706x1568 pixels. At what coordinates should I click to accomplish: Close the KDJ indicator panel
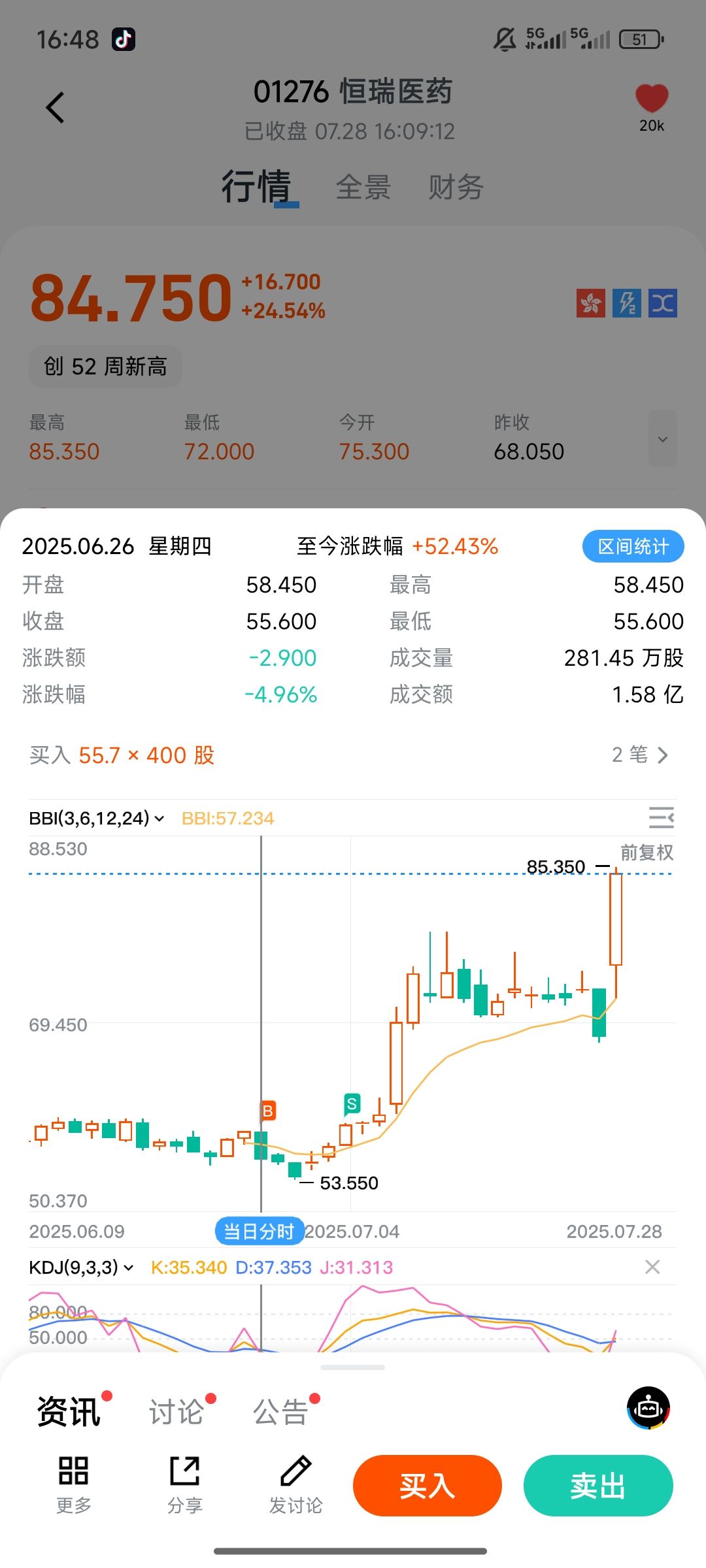(652, 1267)
